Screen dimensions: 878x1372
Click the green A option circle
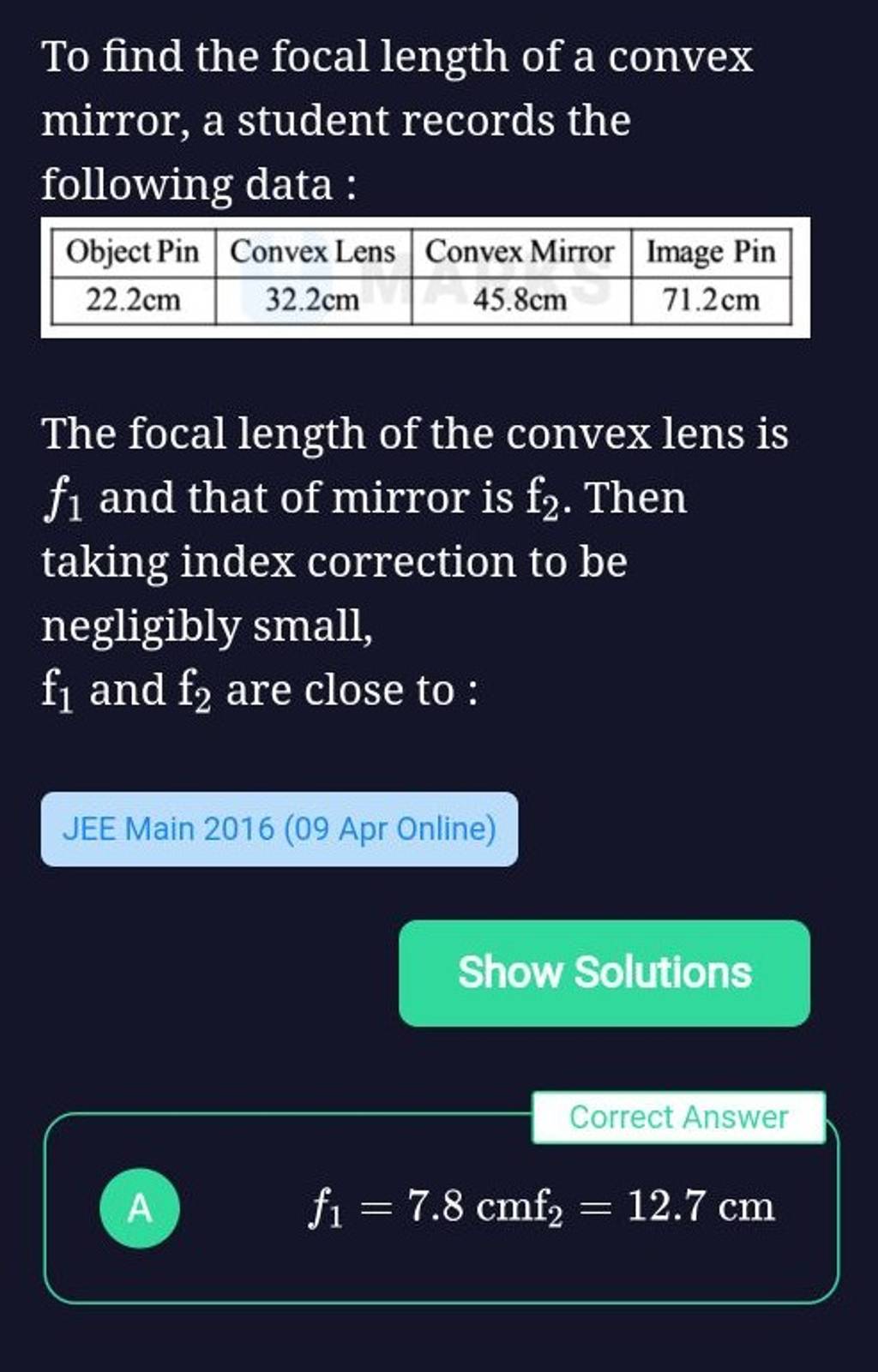pyautogui.click(x=141, y=1206)
